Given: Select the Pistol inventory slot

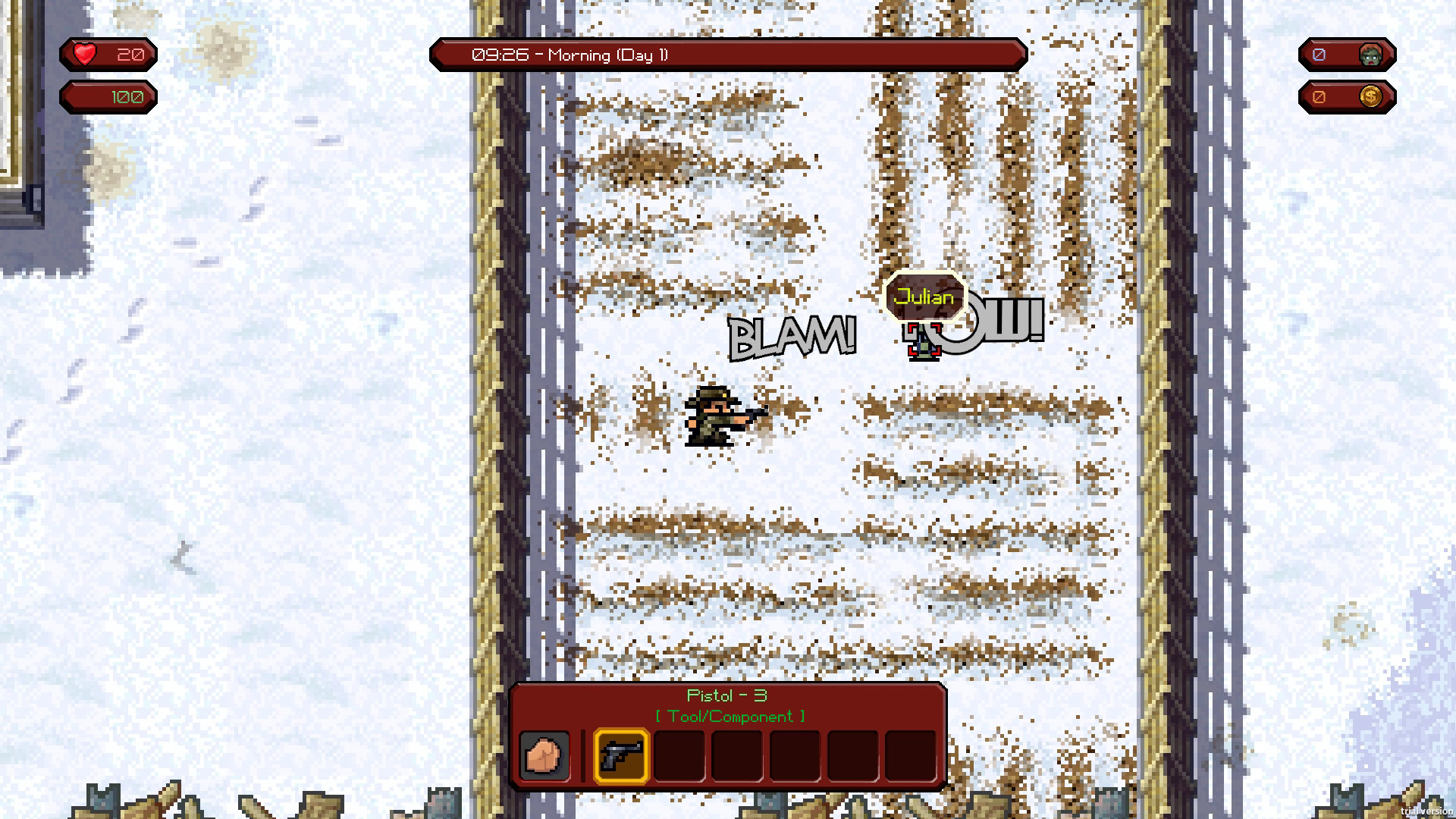Looking at the screenshot, I should pyautogui.click(x=621, y=755).
